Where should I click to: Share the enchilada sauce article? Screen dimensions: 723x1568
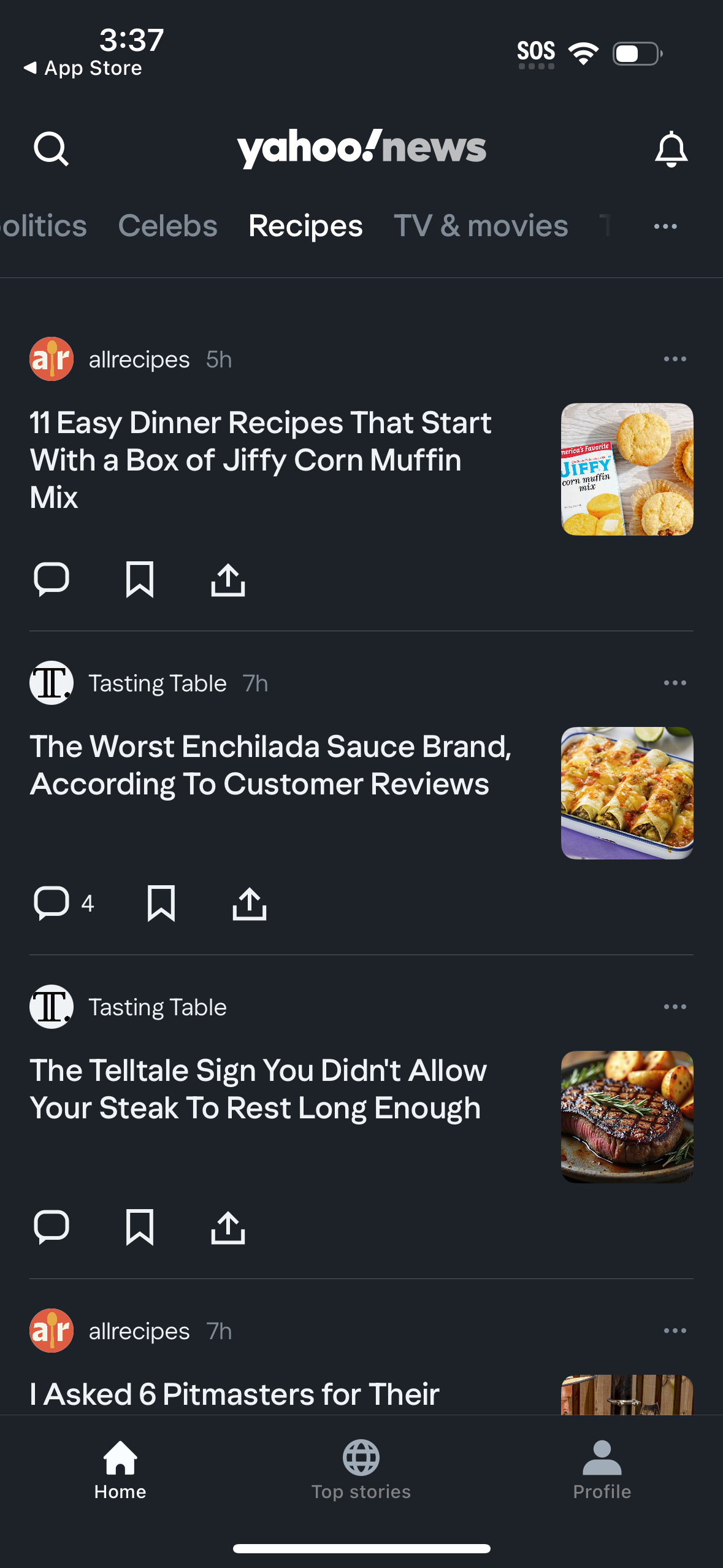coord(249,902)
